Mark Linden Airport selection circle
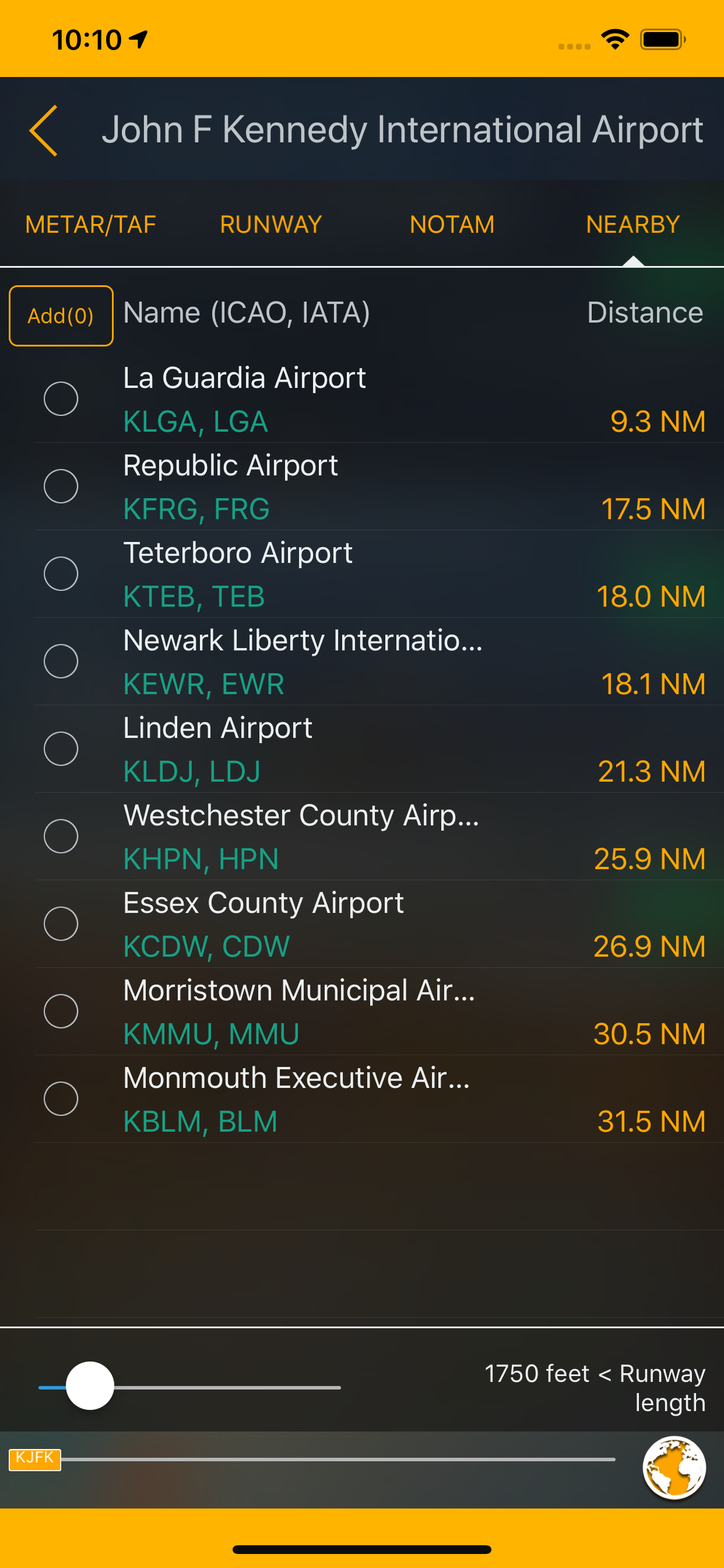Screen dimensions: 724x1568 click(x=61, y=748)
